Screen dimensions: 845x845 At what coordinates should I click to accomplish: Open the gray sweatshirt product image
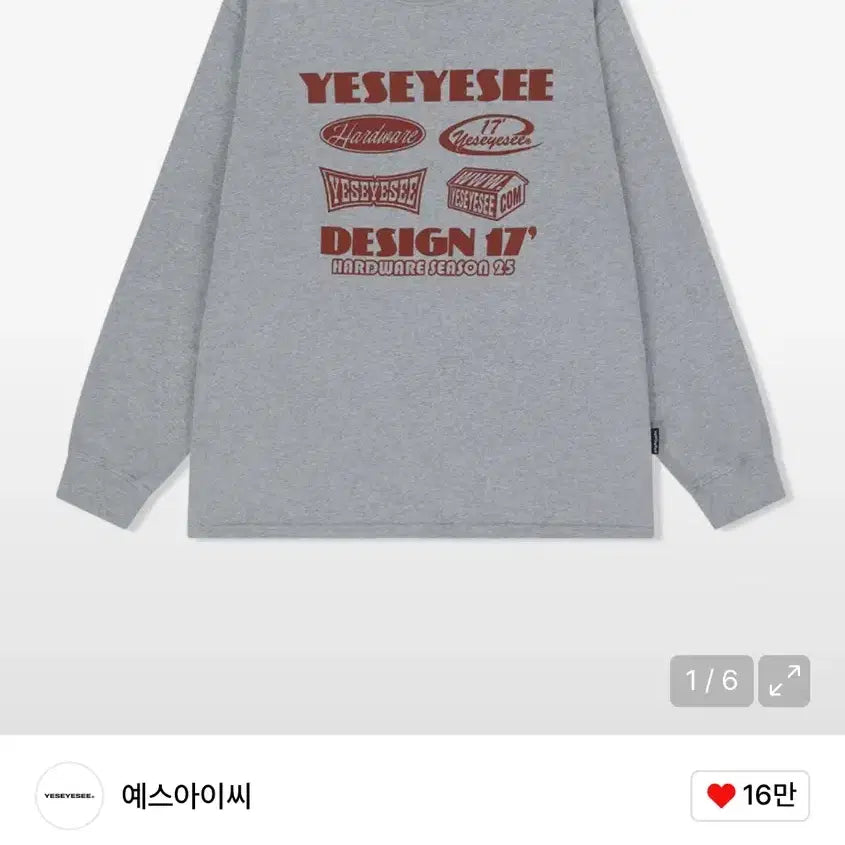[x=422, y=300]
